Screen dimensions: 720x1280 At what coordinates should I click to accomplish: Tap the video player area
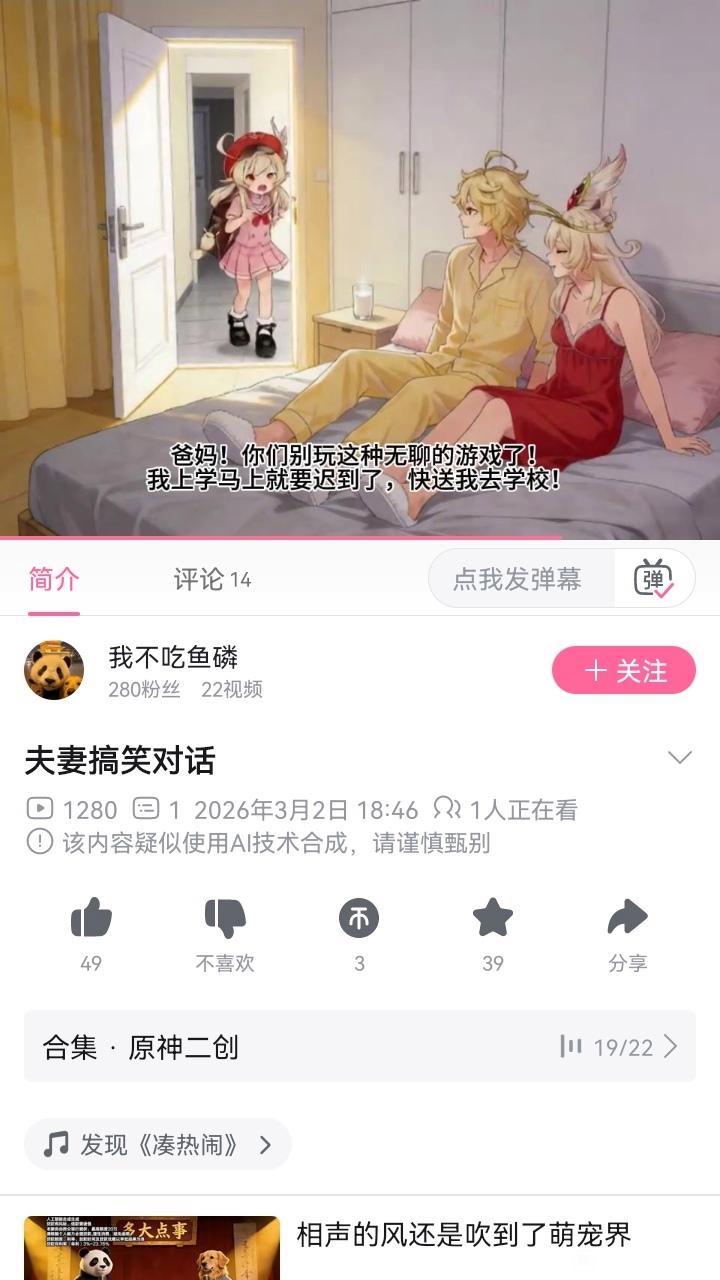pyautogui.click(x=360, y=270)
